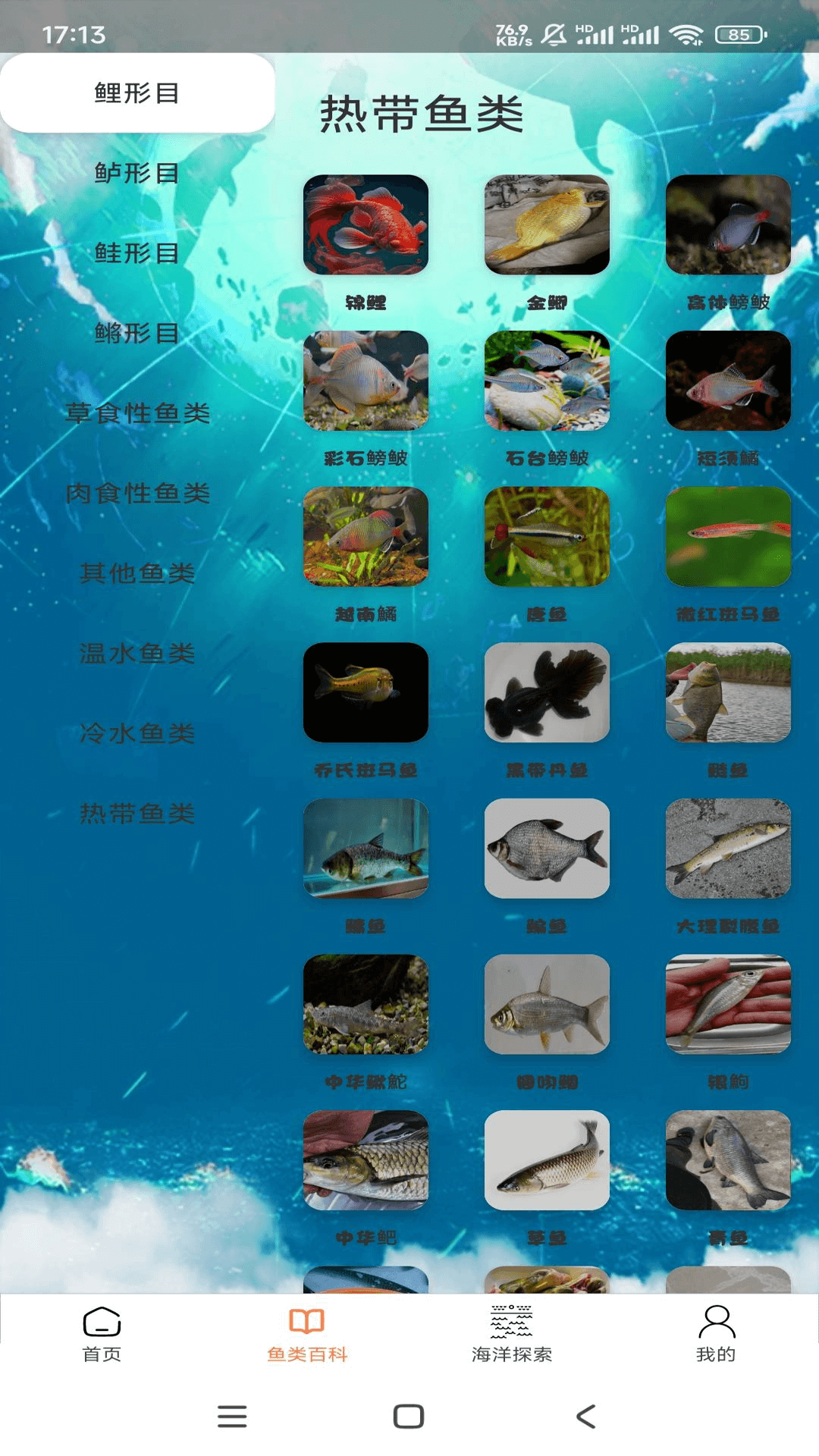Select the 肉食性鱼类 category

pos(137,493)
